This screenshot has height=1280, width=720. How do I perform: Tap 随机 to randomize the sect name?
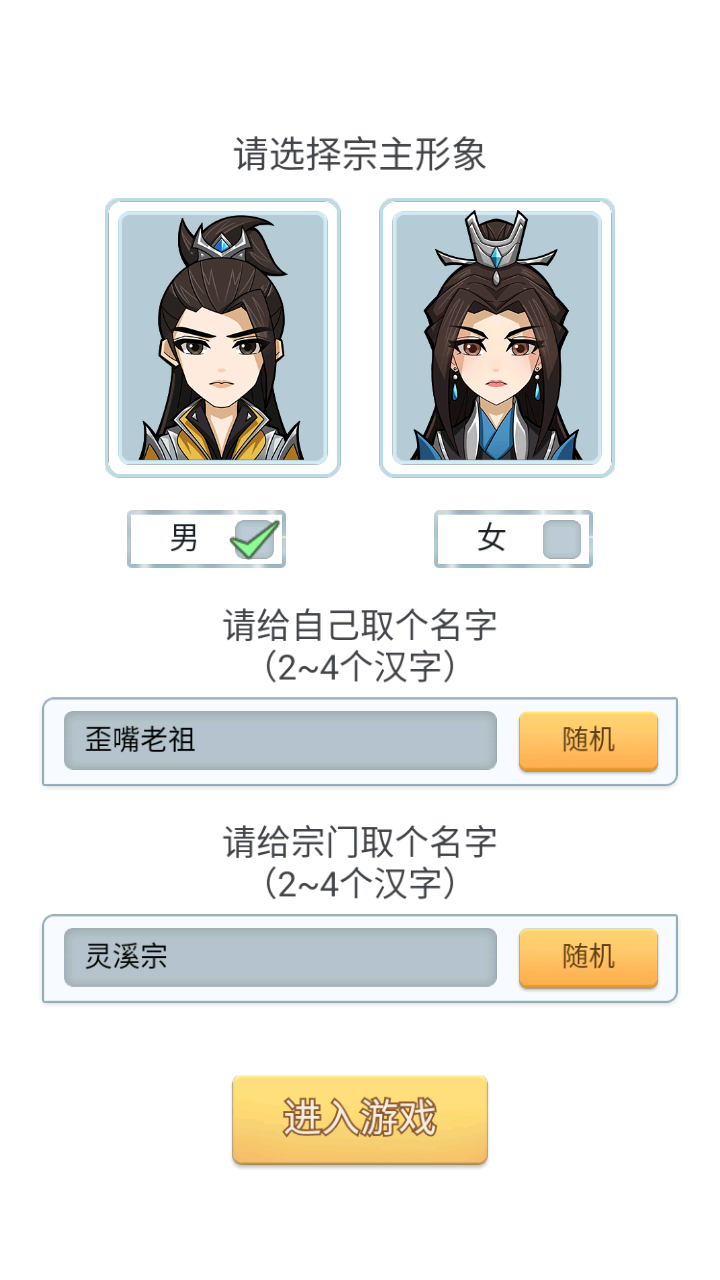pos(588,957)
